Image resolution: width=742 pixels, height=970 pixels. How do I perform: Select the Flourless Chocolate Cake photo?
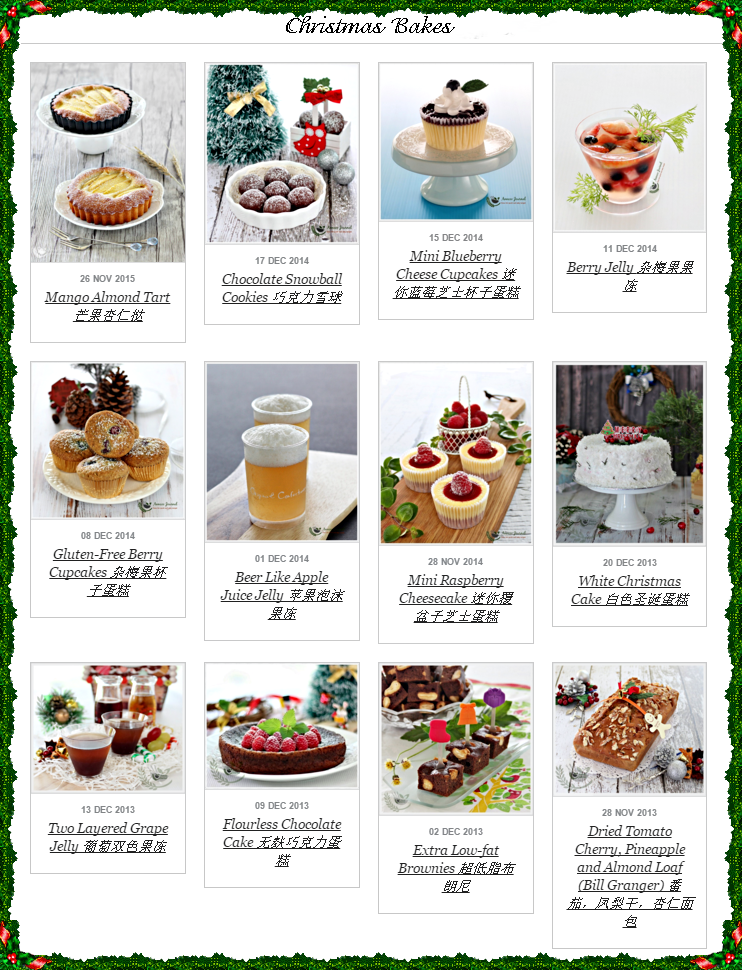282,726
